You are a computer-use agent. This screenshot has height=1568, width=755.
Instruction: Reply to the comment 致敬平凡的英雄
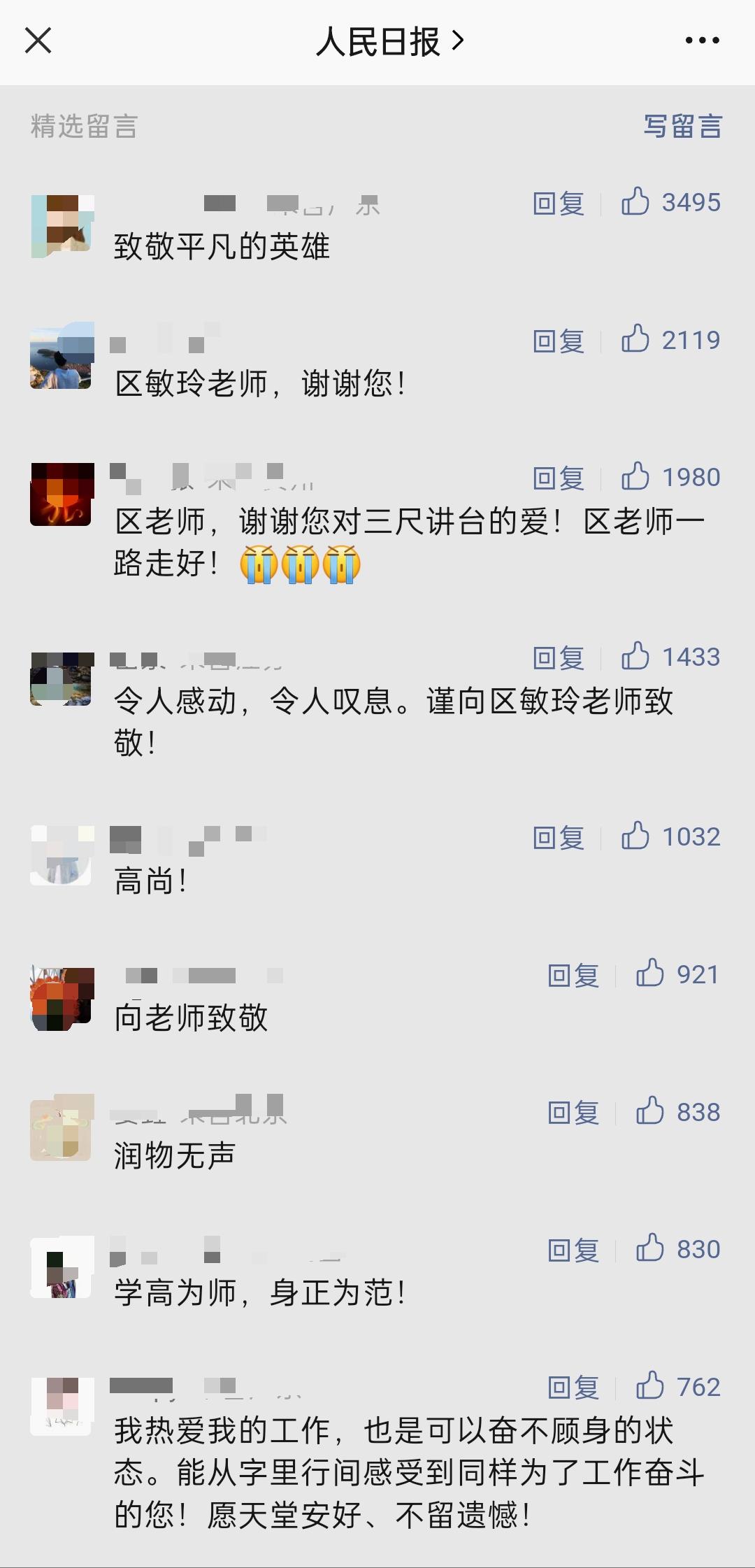(x=558, y=204)
